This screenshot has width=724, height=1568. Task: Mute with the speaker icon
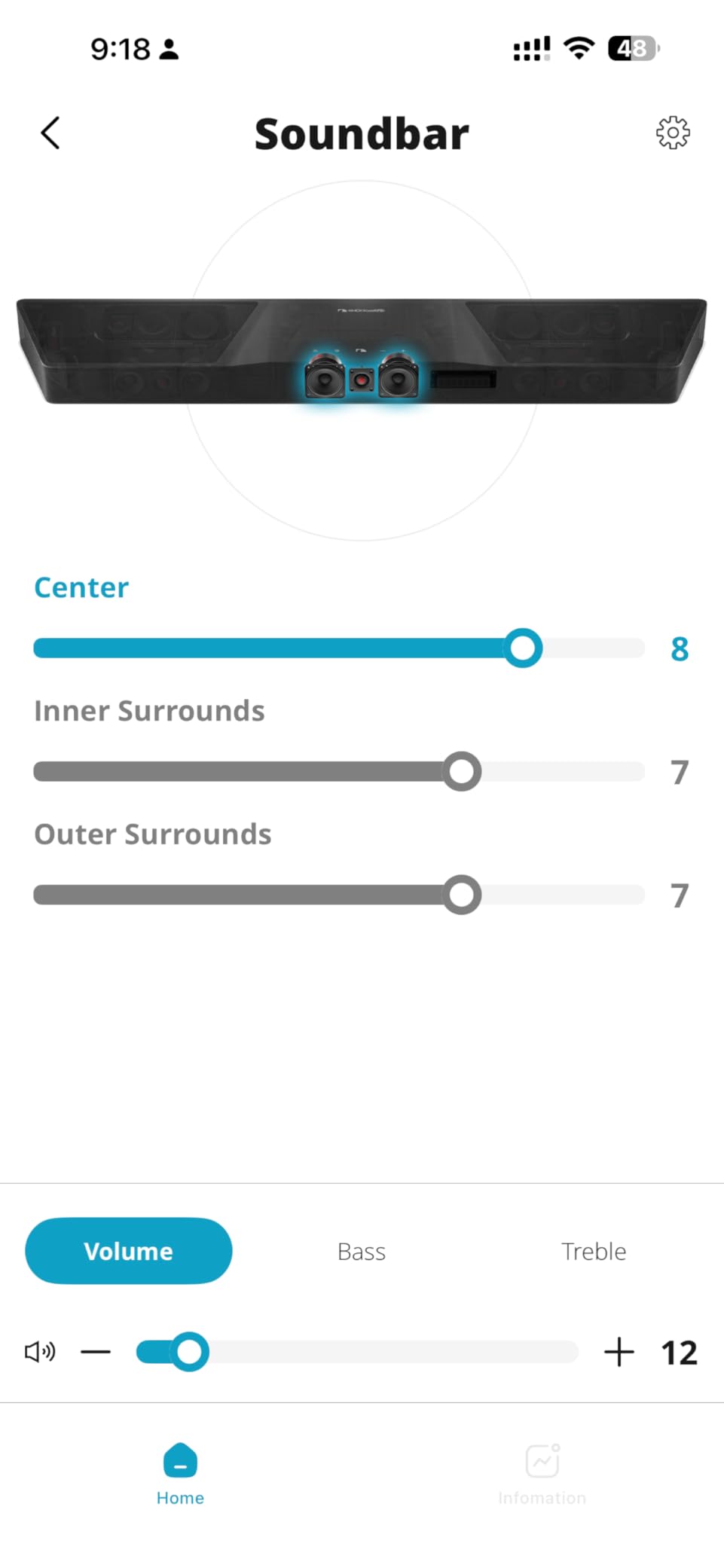(x=40, y=1352)
